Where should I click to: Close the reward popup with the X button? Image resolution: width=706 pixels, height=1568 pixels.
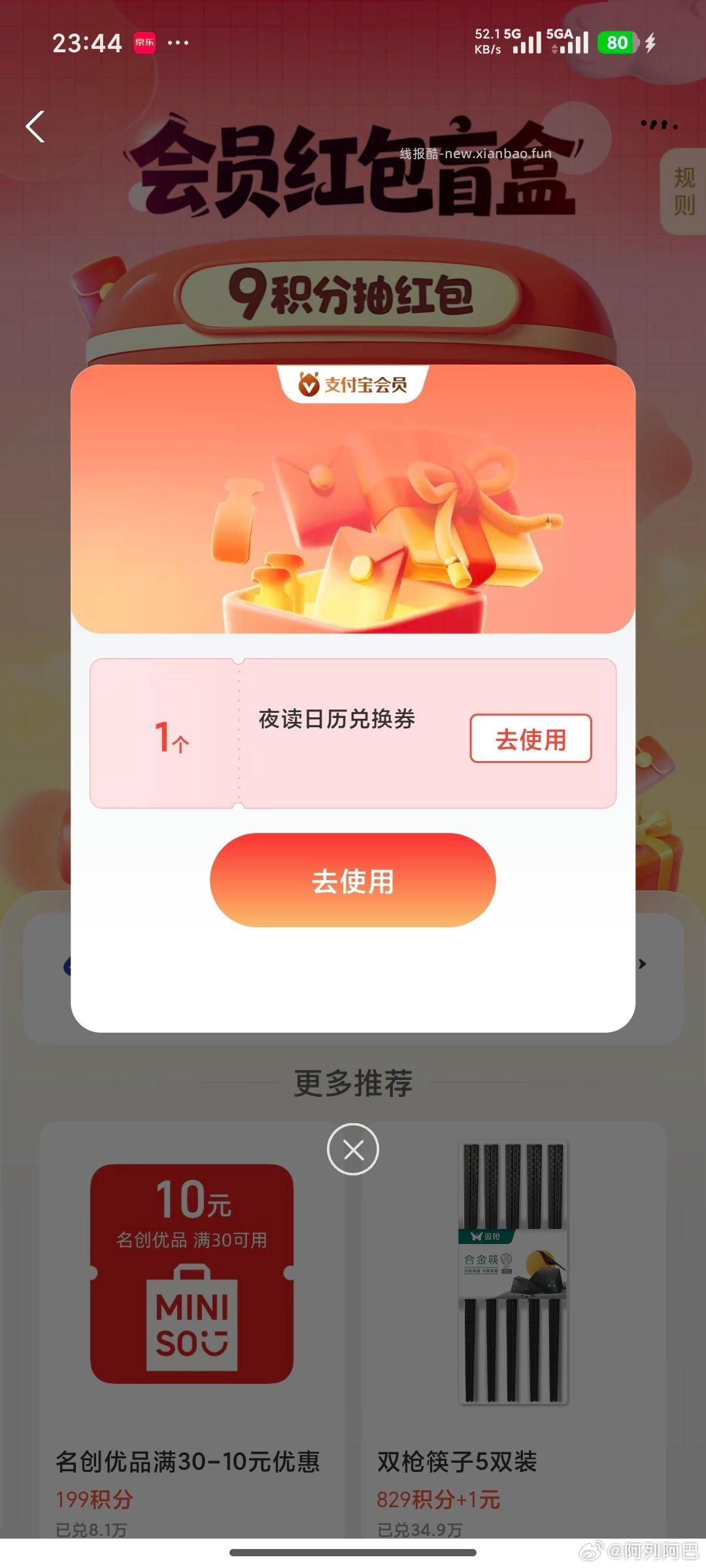click(353, 1149)
